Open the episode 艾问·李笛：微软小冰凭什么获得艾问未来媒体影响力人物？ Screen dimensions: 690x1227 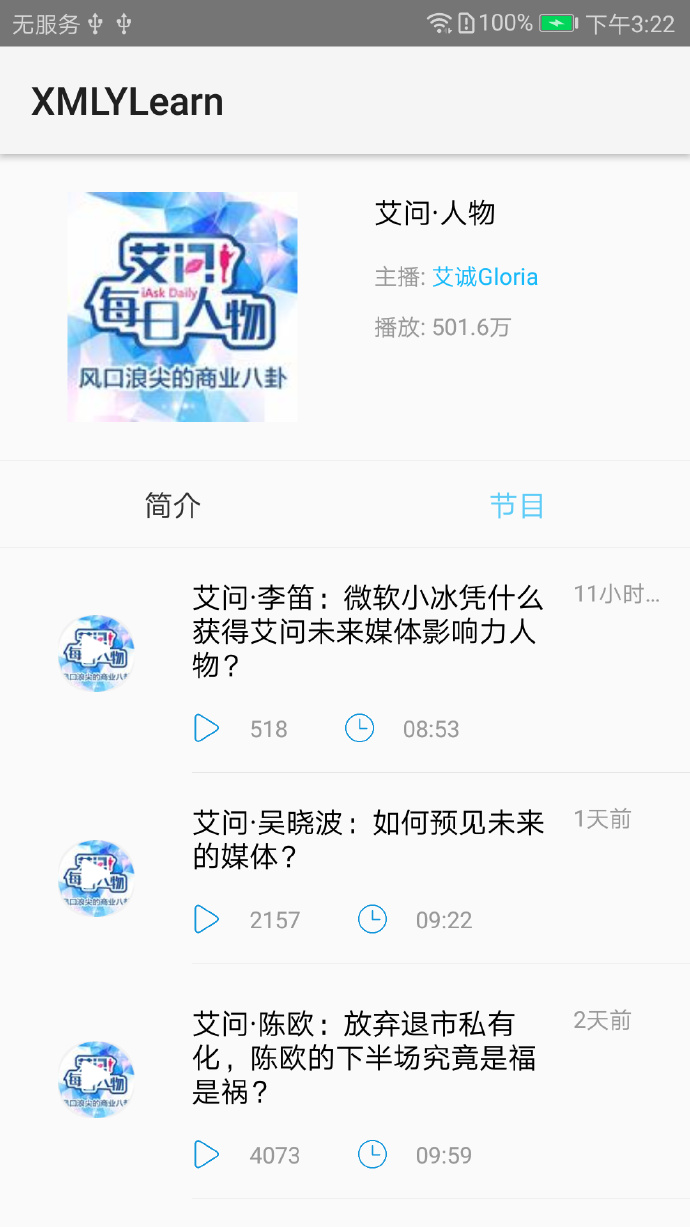click(x=368, y=632)
